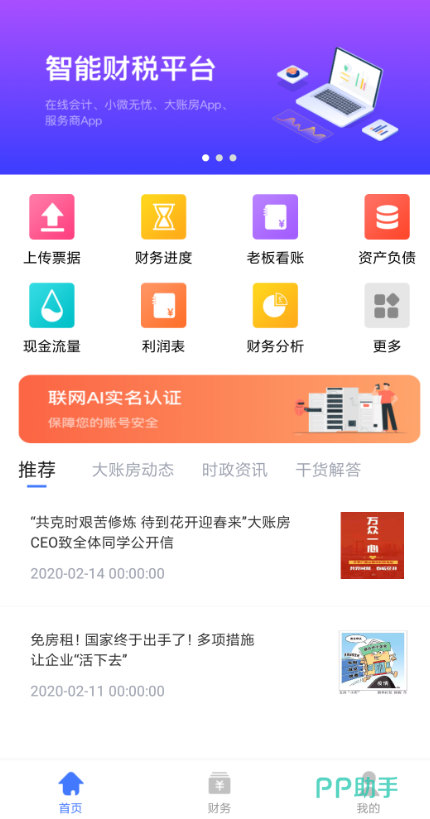The image size is (430, 819).
Task: Tap the 智能财税平台 top banner
Action: (215, 87)
